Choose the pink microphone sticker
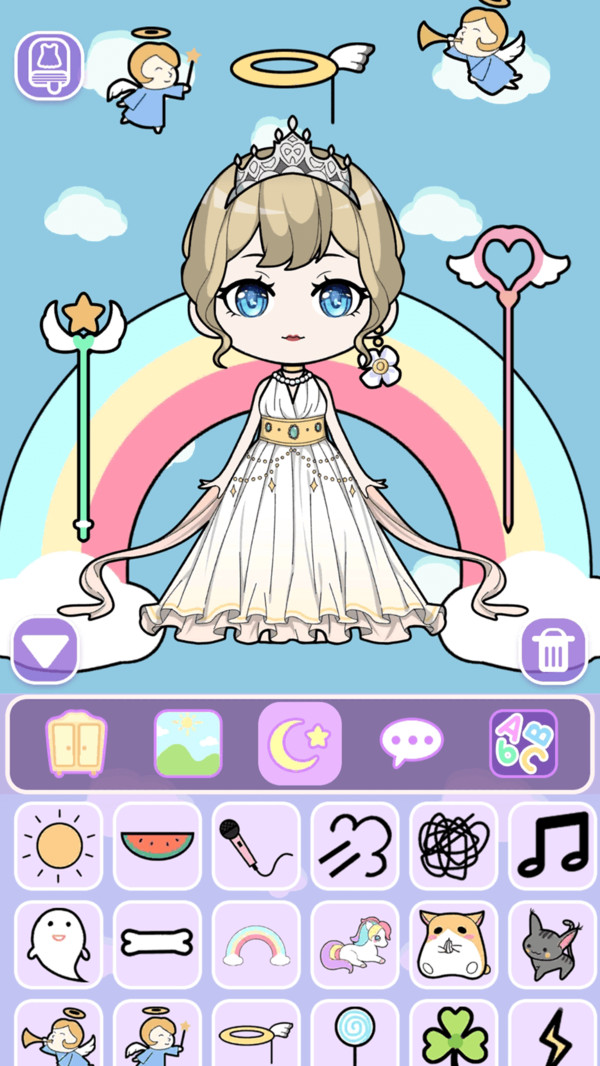 pyautogui.click(x=256, y=846)
